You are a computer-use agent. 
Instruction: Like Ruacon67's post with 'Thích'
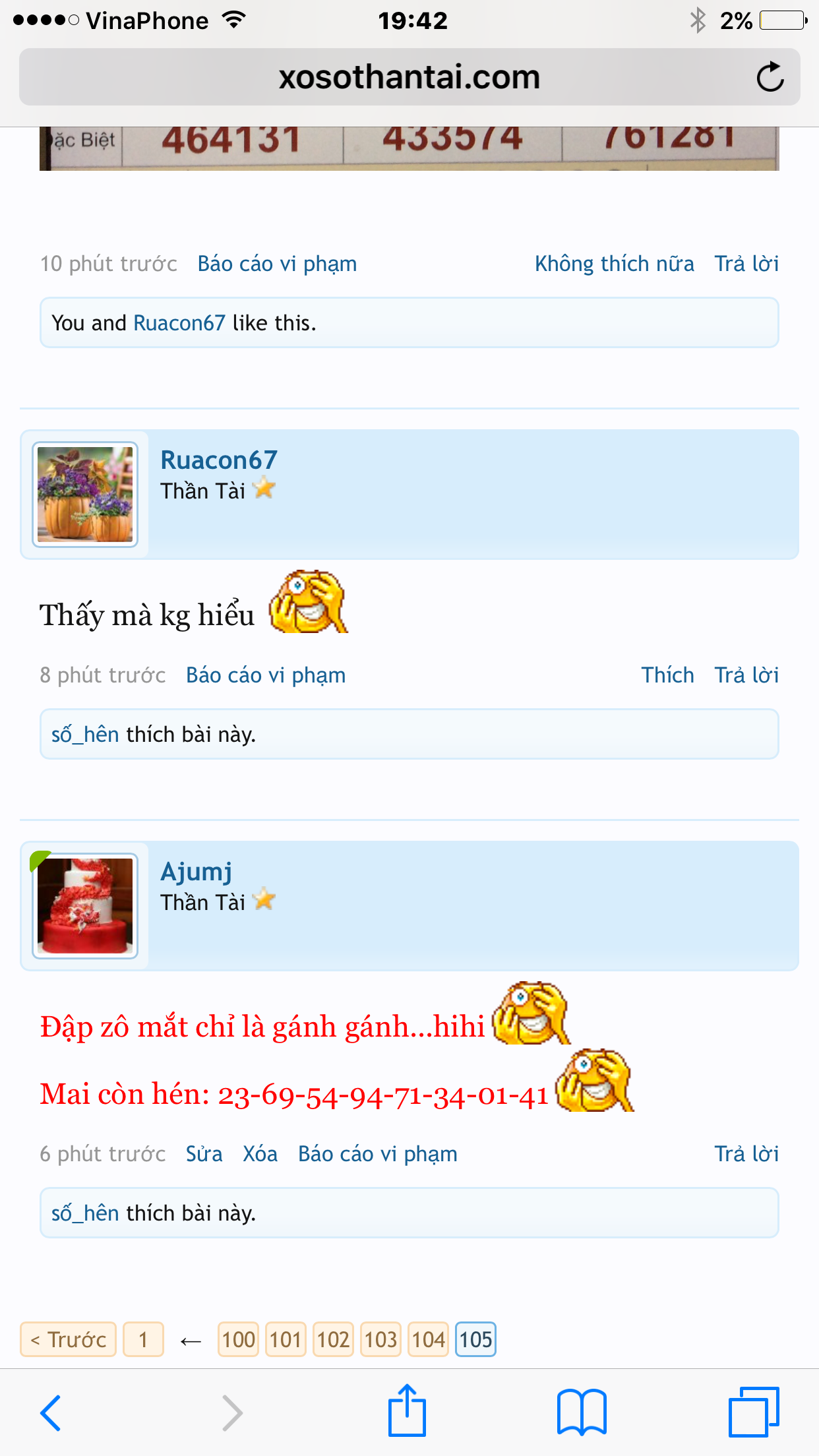tap(667, 675)
